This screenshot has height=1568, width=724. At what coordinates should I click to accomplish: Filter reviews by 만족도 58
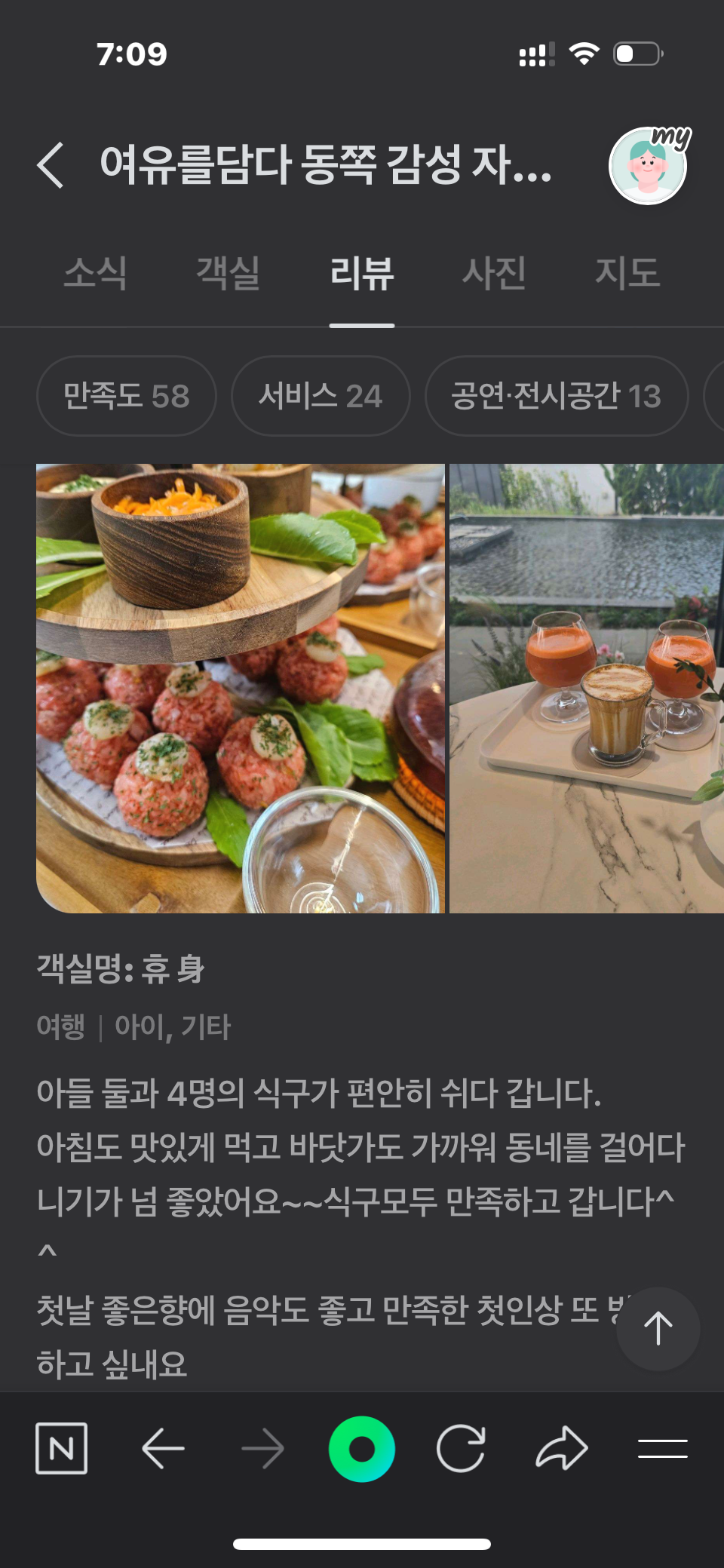tap(126, 396)
